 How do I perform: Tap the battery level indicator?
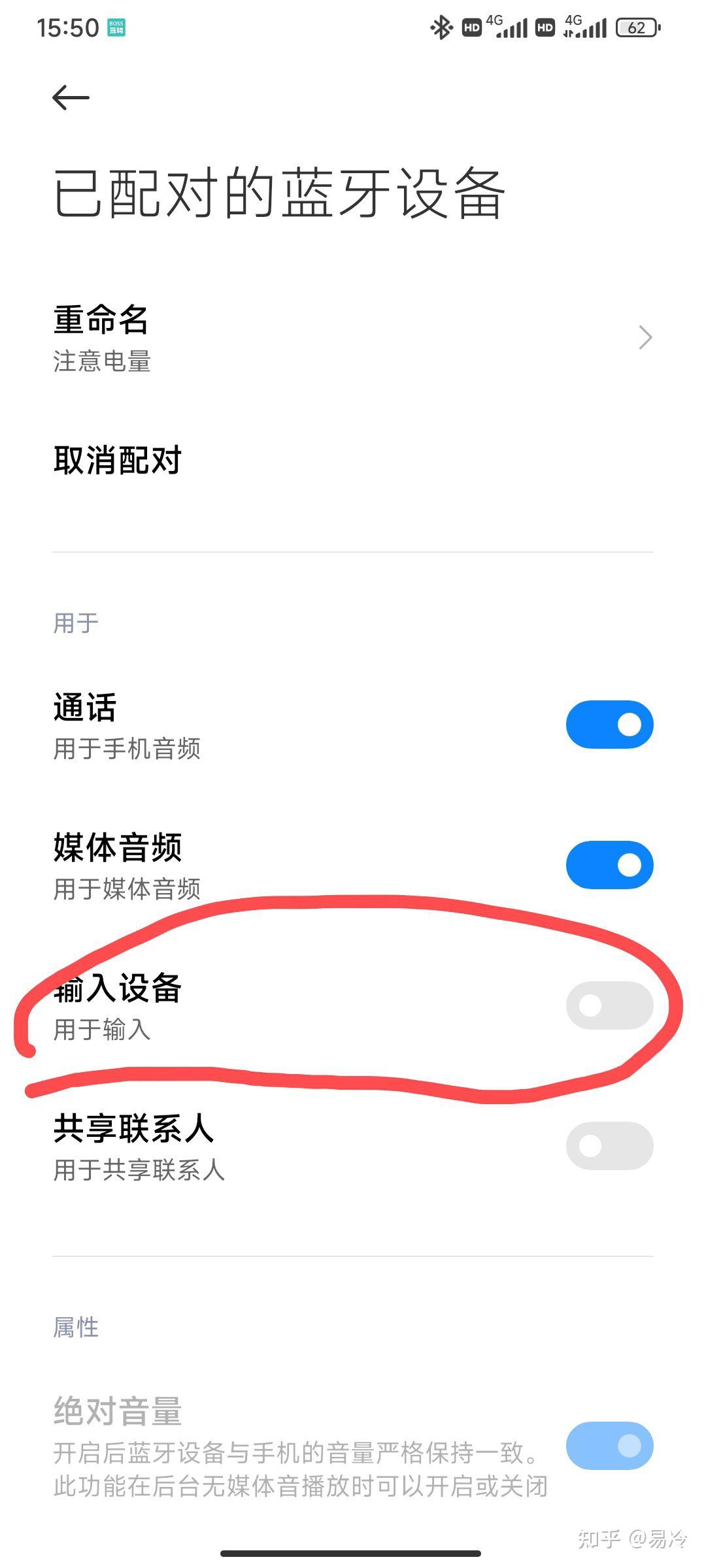(x=635, y=27)
